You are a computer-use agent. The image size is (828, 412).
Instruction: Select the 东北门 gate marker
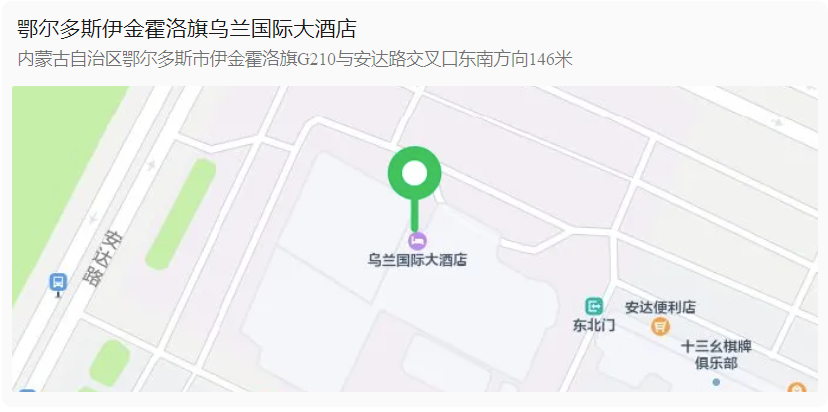pos(595,306)
